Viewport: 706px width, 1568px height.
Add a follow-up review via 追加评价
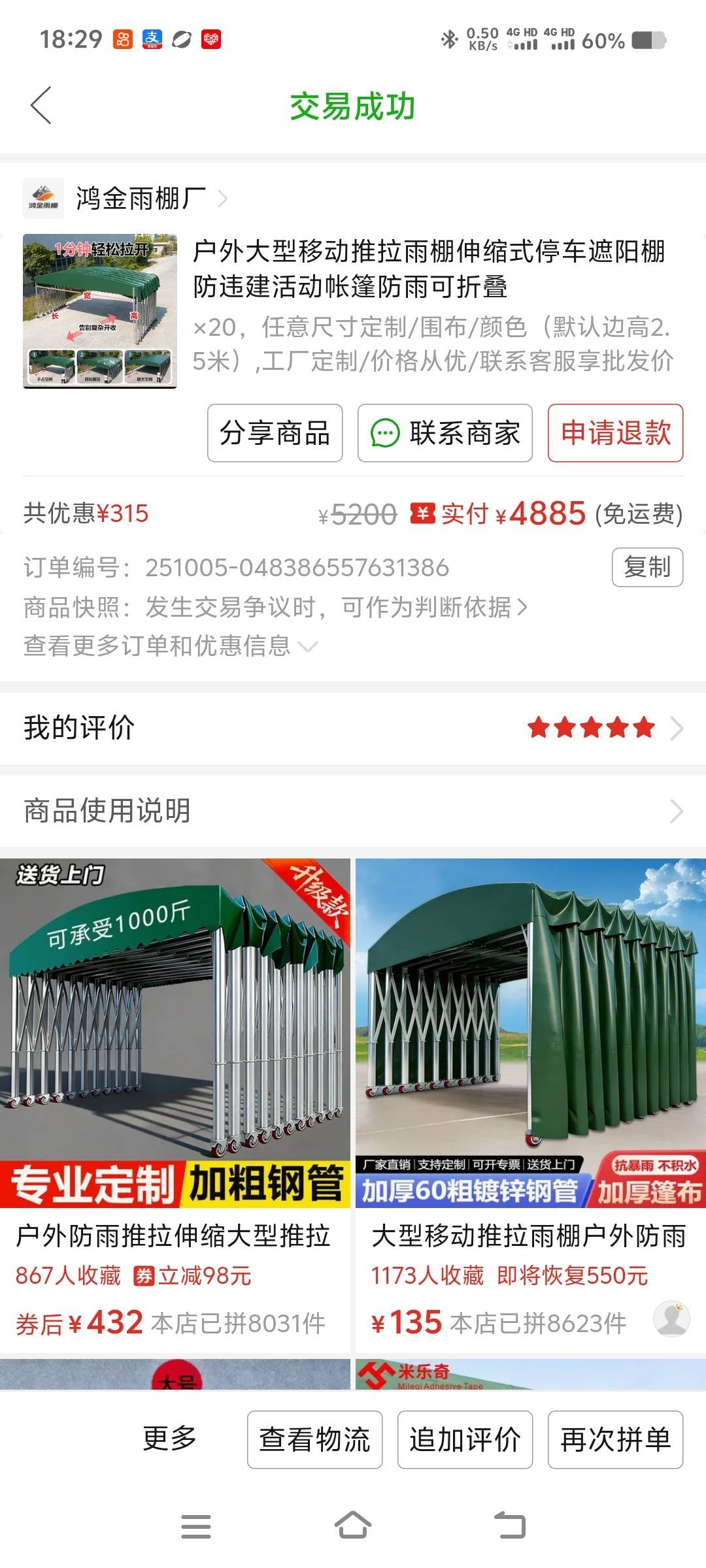[x=465, y=1439]
